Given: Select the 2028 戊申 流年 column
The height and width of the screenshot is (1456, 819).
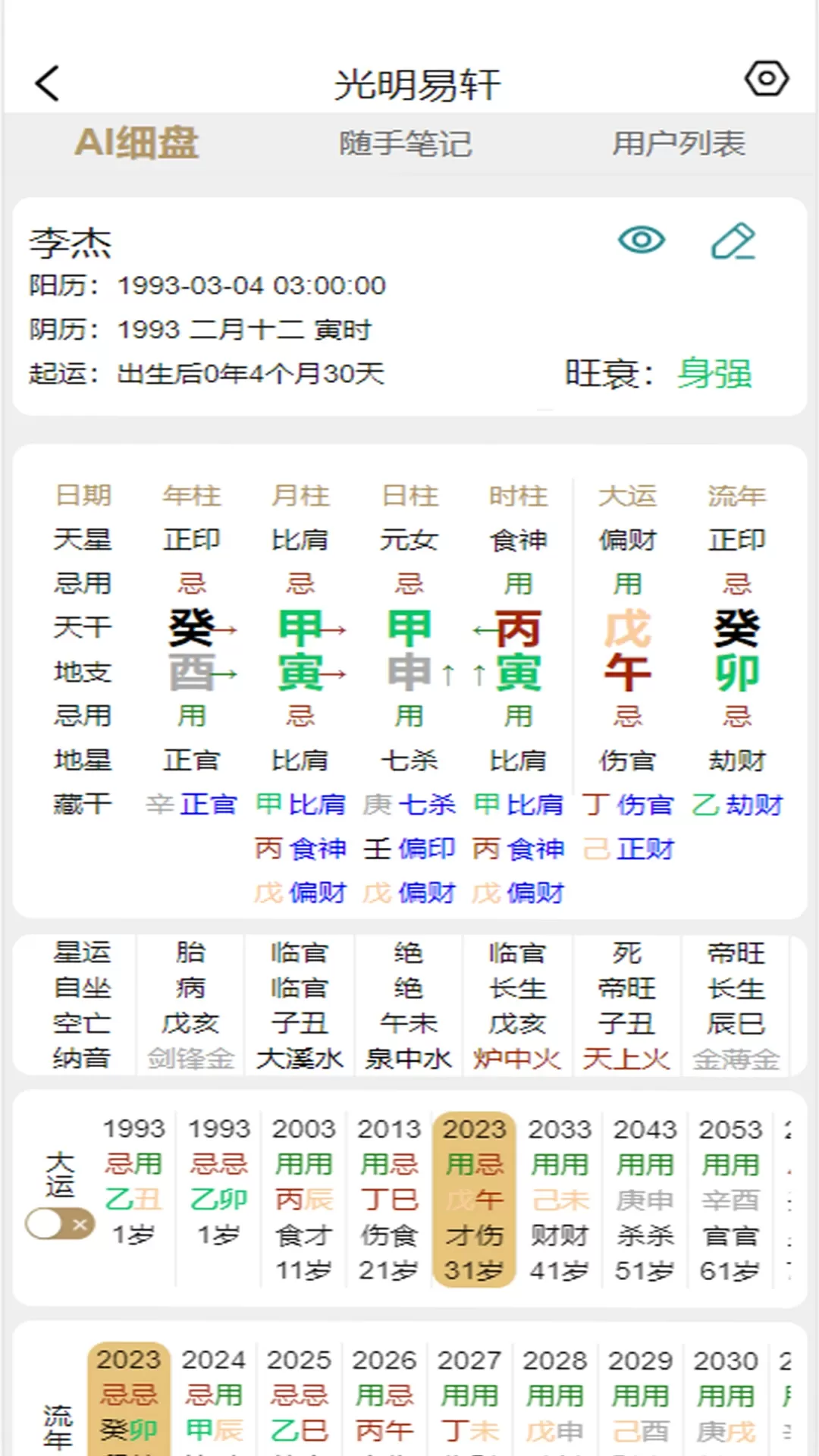Looking at the screenshot, I should (555, 1399).
